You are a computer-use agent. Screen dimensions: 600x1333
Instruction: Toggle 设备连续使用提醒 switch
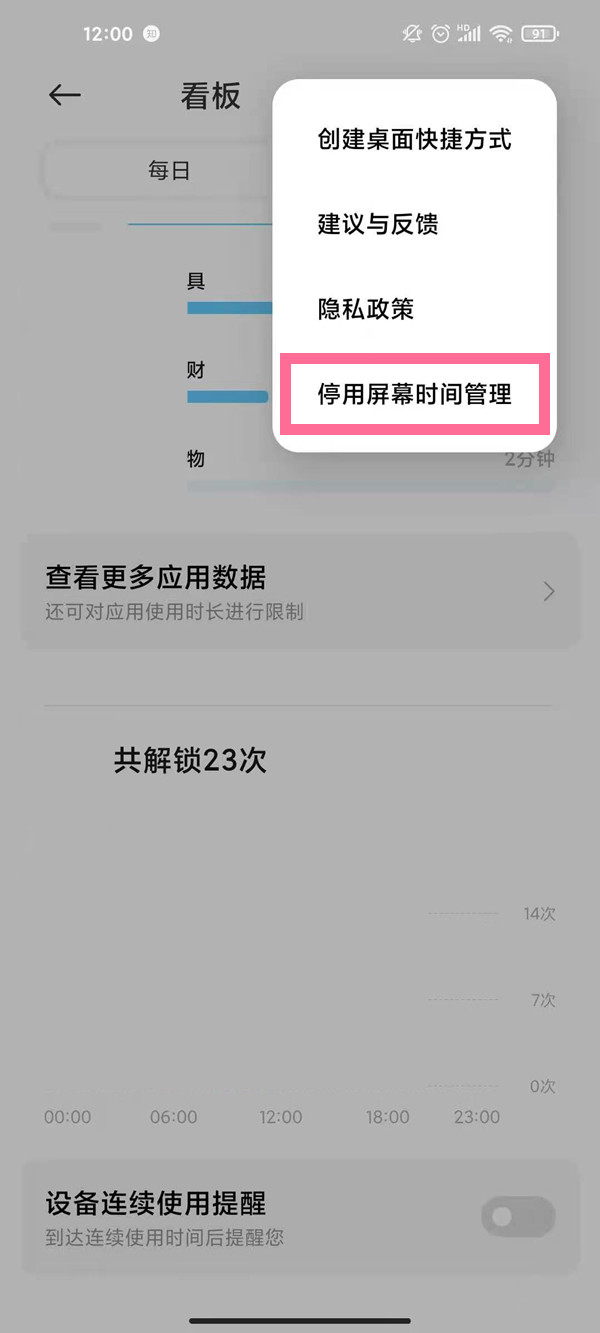pyautogui.click(x=517, y=1217)
